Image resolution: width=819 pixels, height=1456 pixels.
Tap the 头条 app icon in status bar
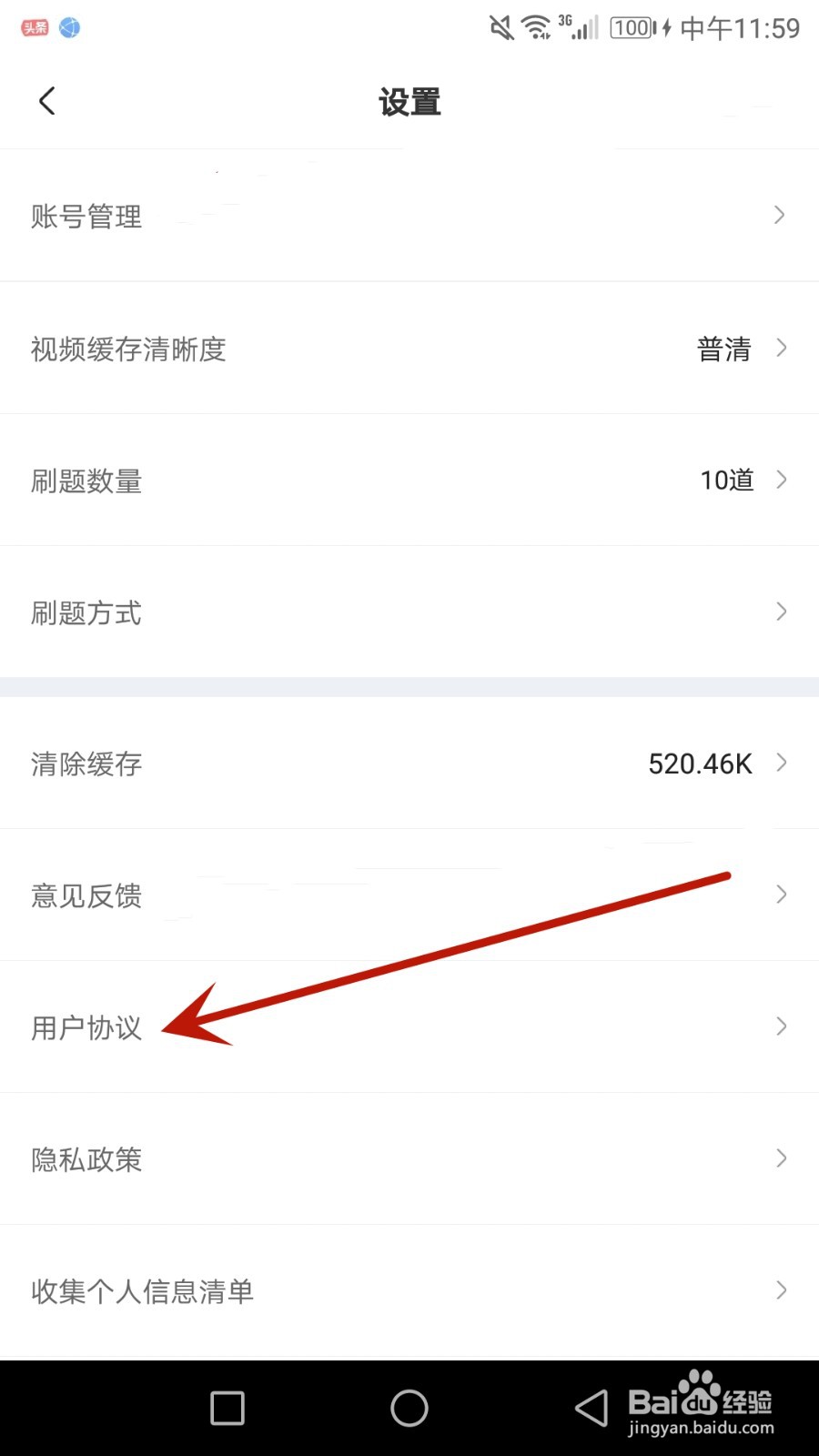pyautogui.click(x=33, y=27)
